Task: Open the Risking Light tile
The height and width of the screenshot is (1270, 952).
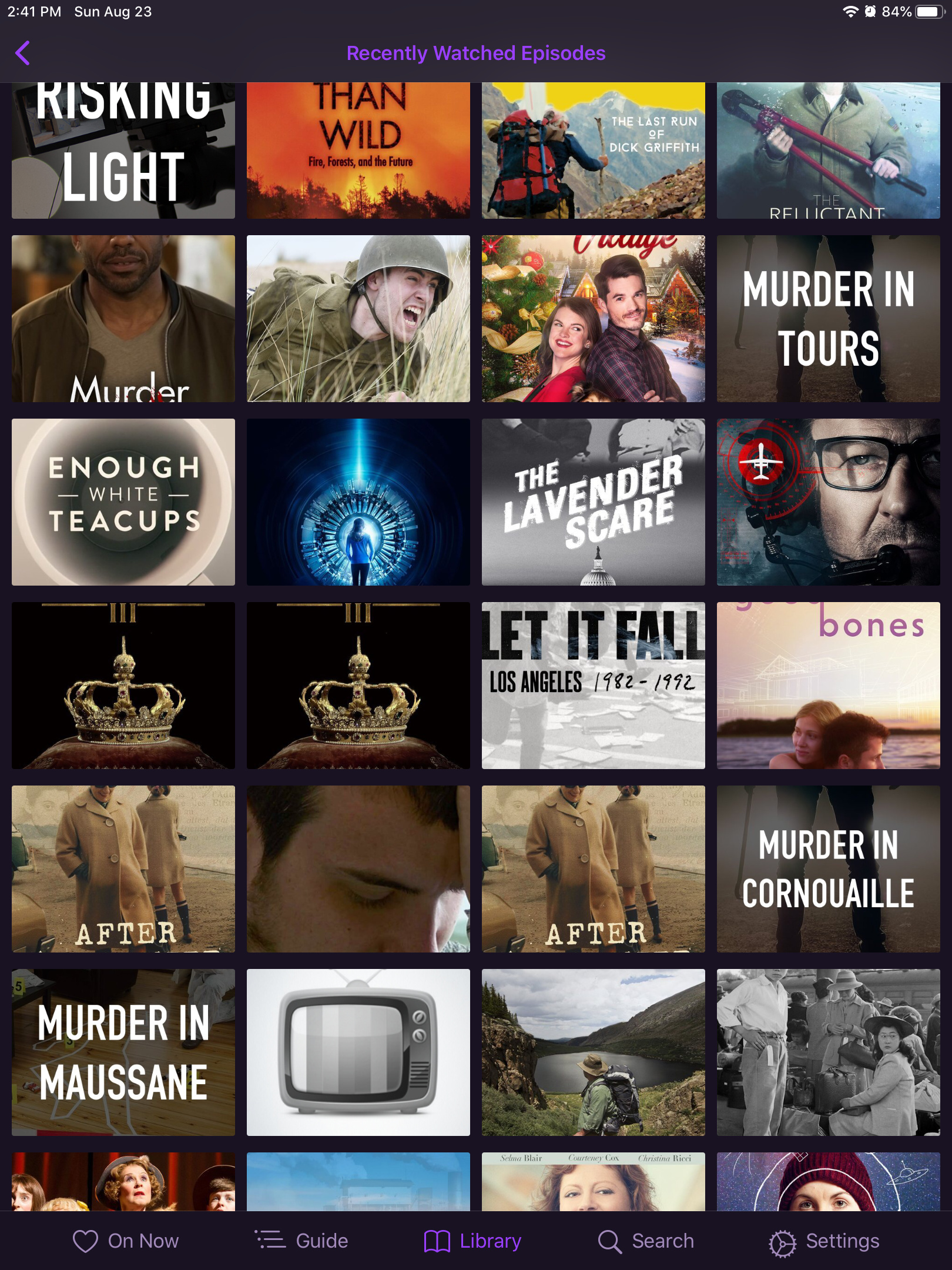Action: (123, 151)
